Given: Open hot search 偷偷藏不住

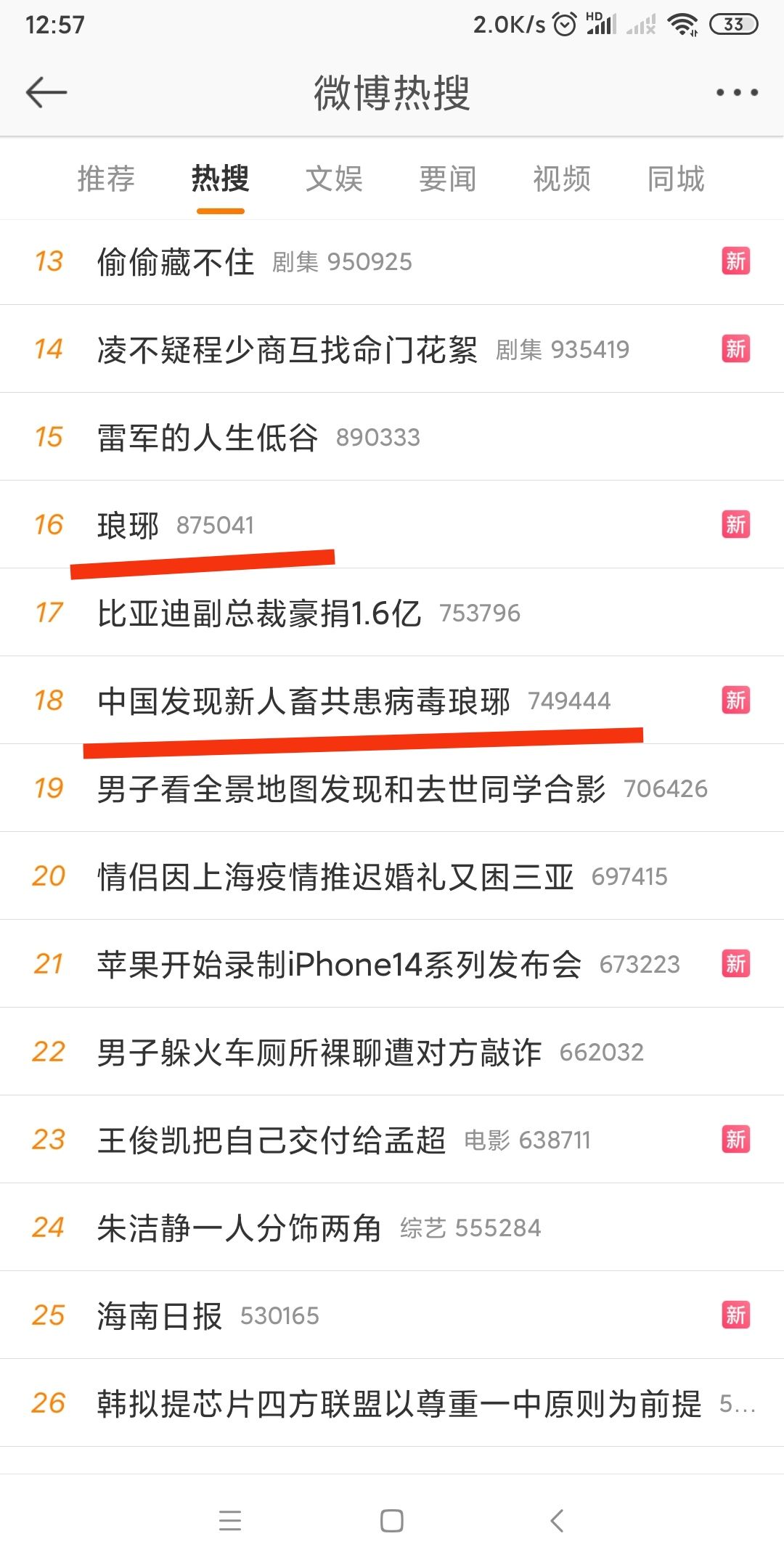Looking at the screenshot, I should (176, 262).
